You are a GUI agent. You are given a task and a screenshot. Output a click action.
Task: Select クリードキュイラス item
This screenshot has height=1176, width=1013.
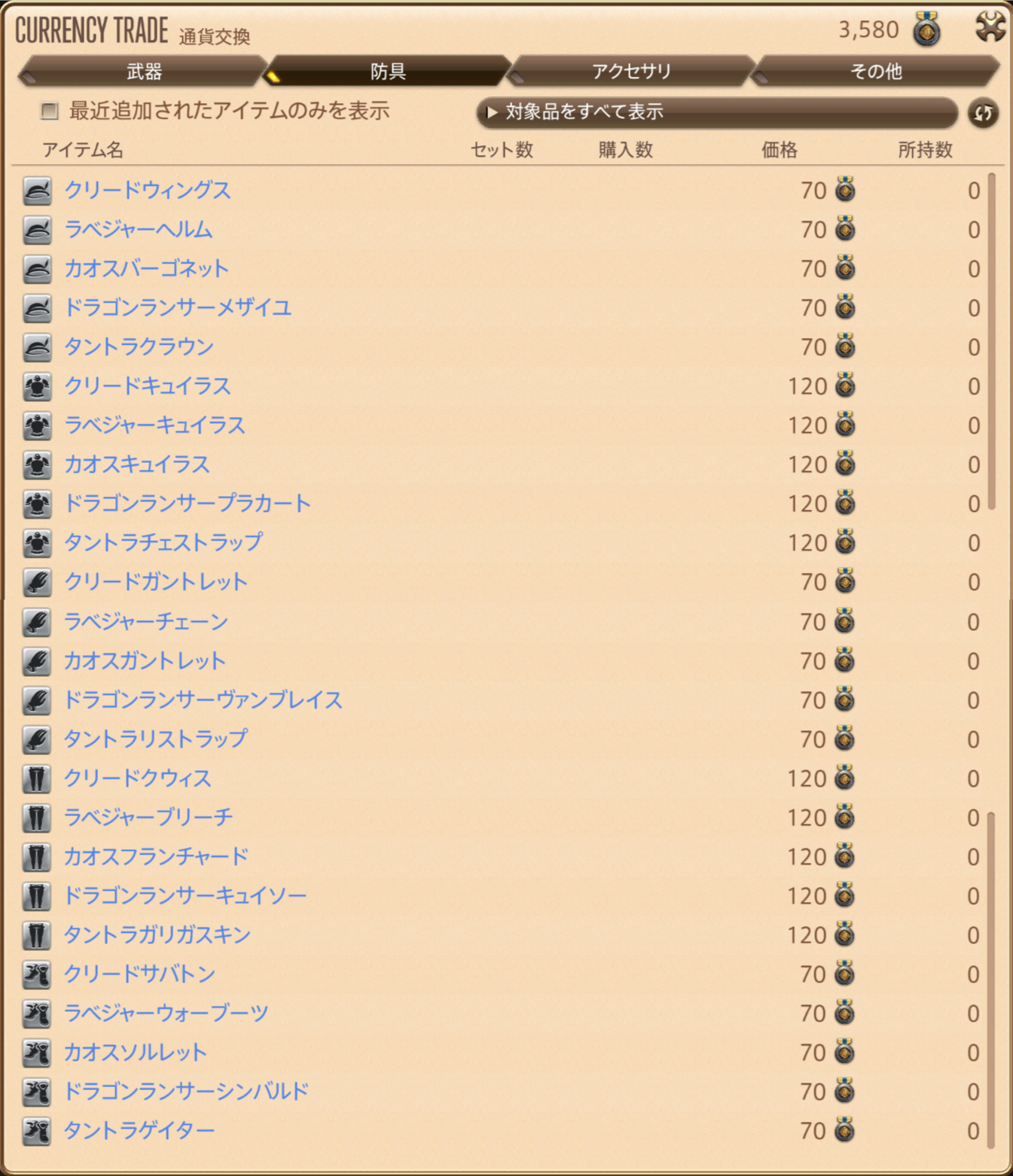[148, 386]
